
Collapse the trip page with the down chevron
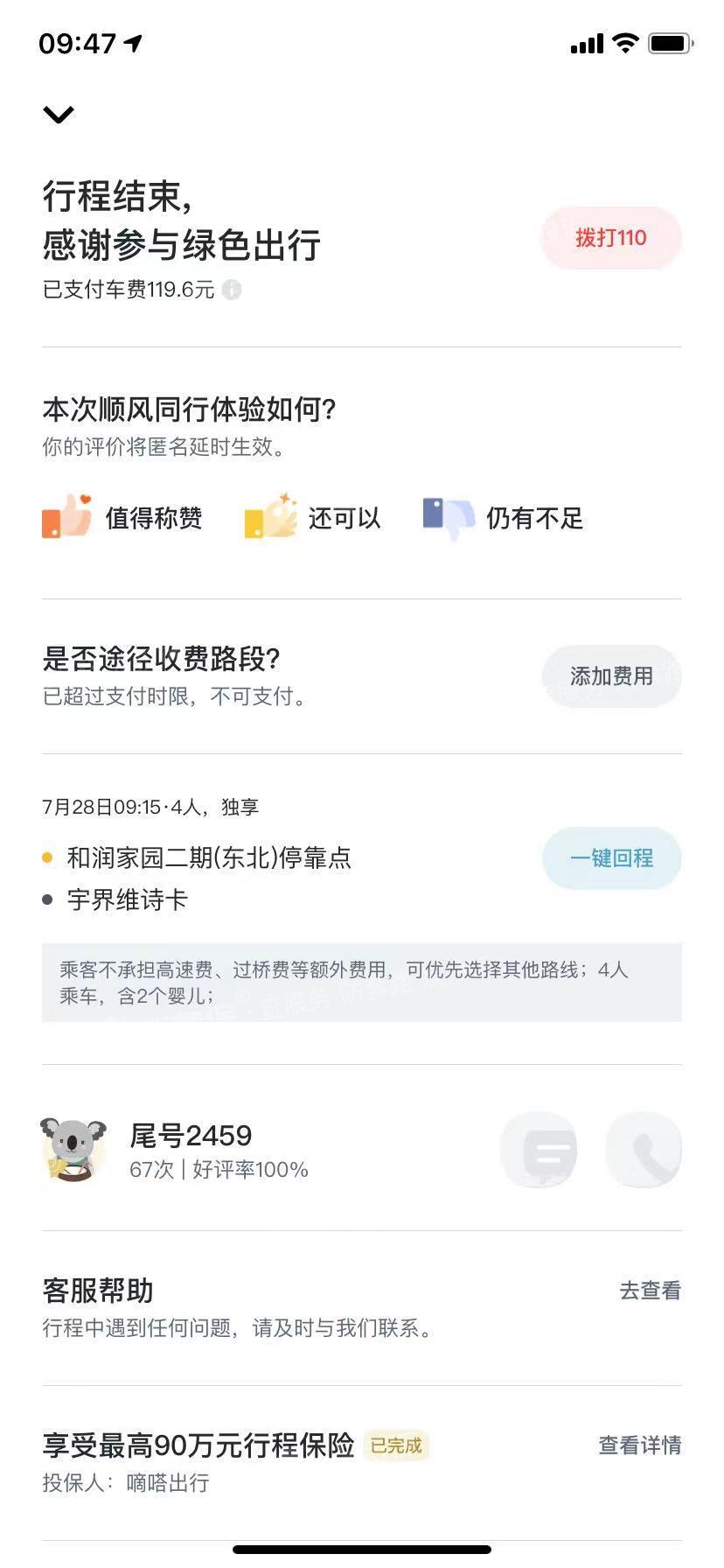(x=59, y=115)
